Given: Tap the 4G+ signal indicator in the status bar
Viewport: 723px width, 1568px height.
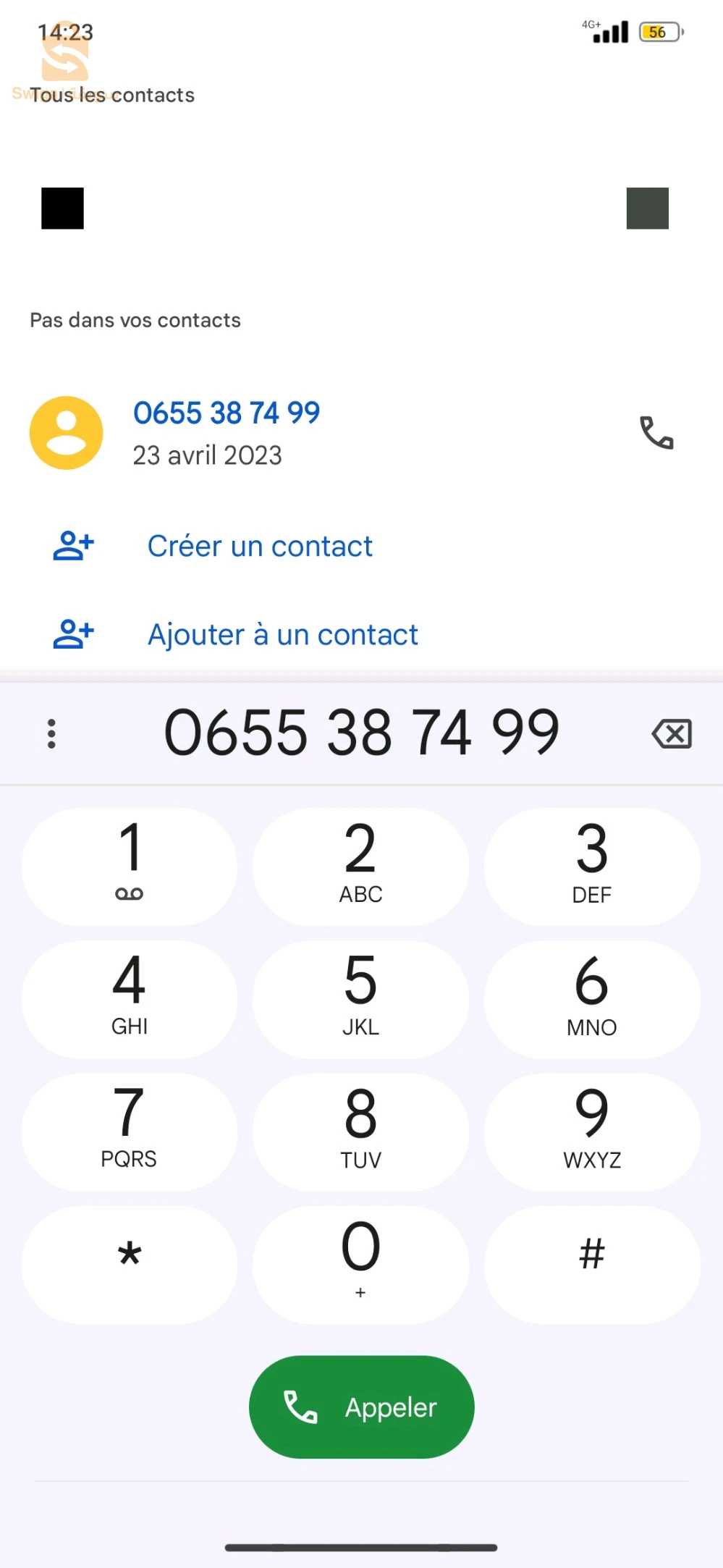Looking at the screenshot, I should [608, 31].
